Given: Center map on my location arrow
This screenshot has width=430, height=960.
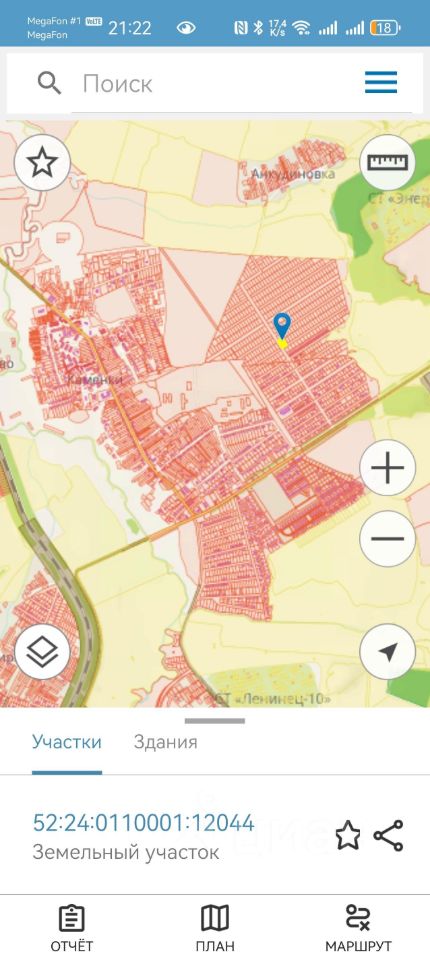Looking at the screenshot, I should click(x=387, y=652).
